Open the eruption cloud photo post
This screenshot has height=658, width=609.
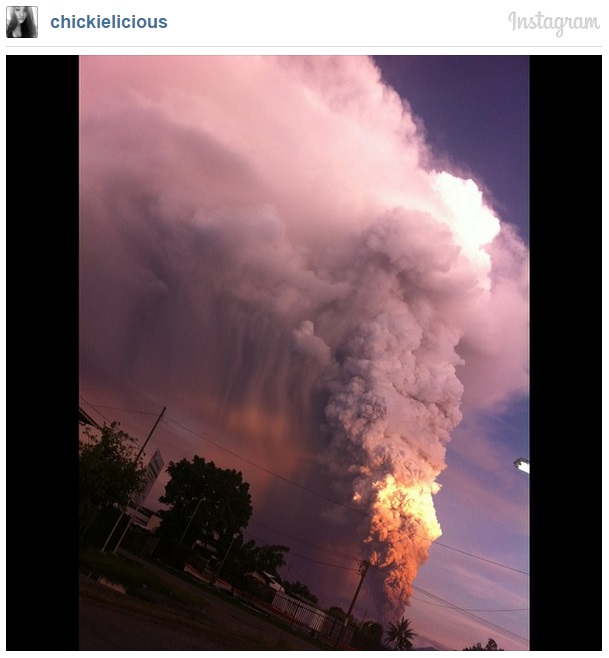(x=304, y=352)
